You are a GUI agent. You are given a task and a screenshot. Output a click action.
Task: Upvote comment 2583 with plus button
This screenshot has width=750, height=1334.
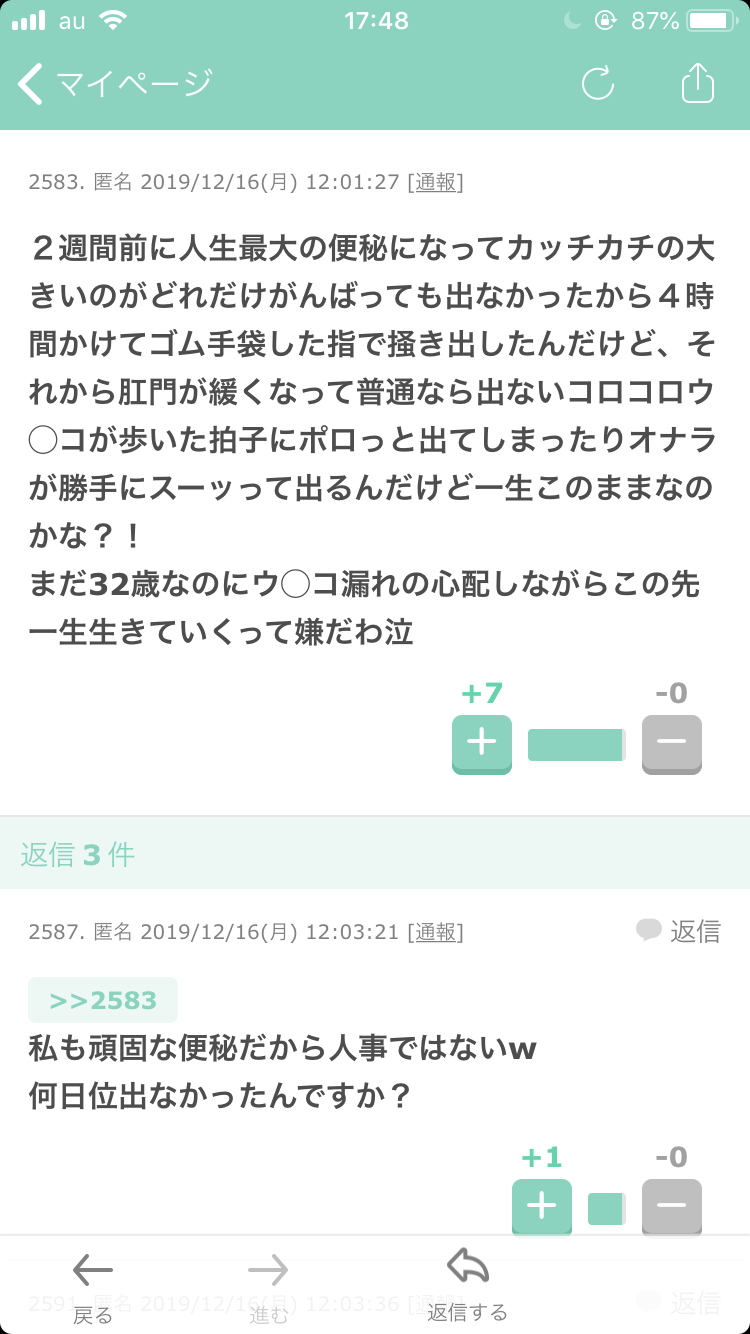pyautogui.click(x=482, y=745)
